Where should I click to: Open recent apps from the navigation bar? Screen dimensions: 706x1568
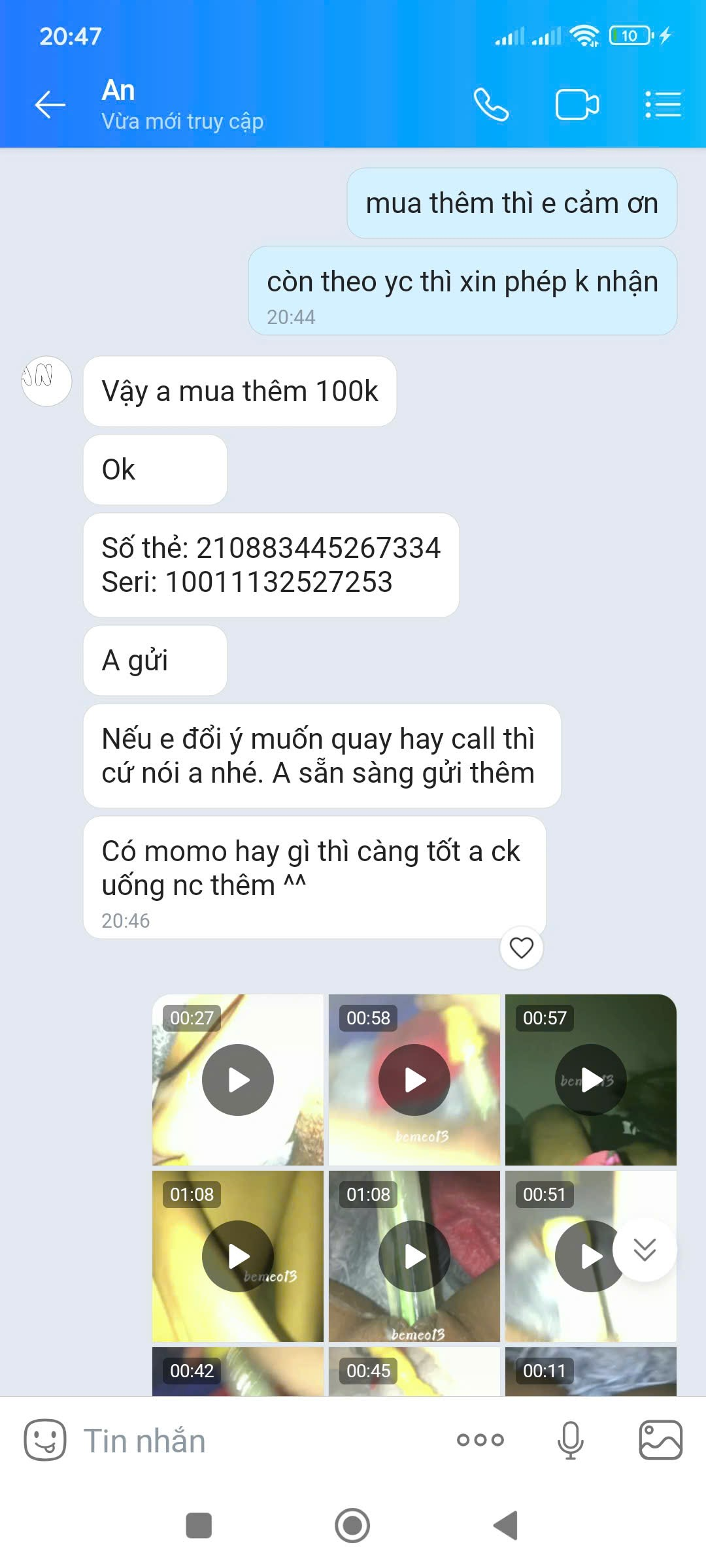click(x=199, y=1526)
